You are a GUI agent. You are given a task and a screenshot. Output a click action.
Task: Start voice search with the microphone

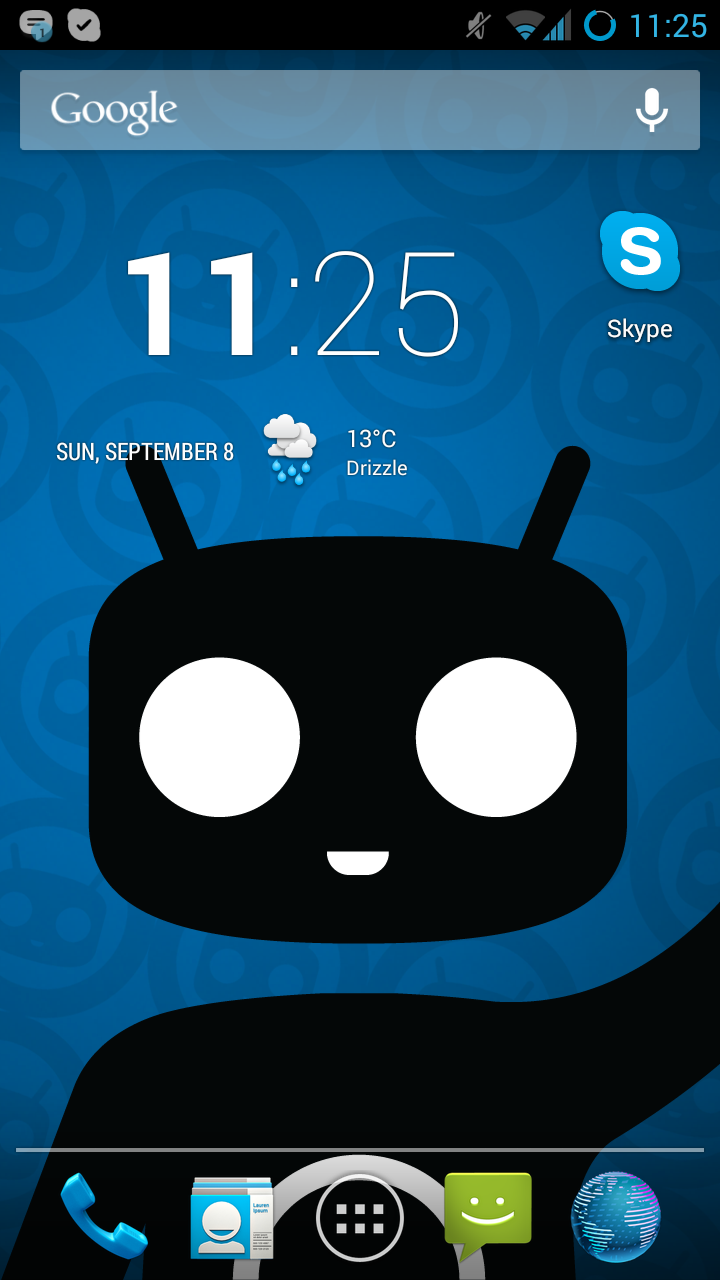(652, 110)
